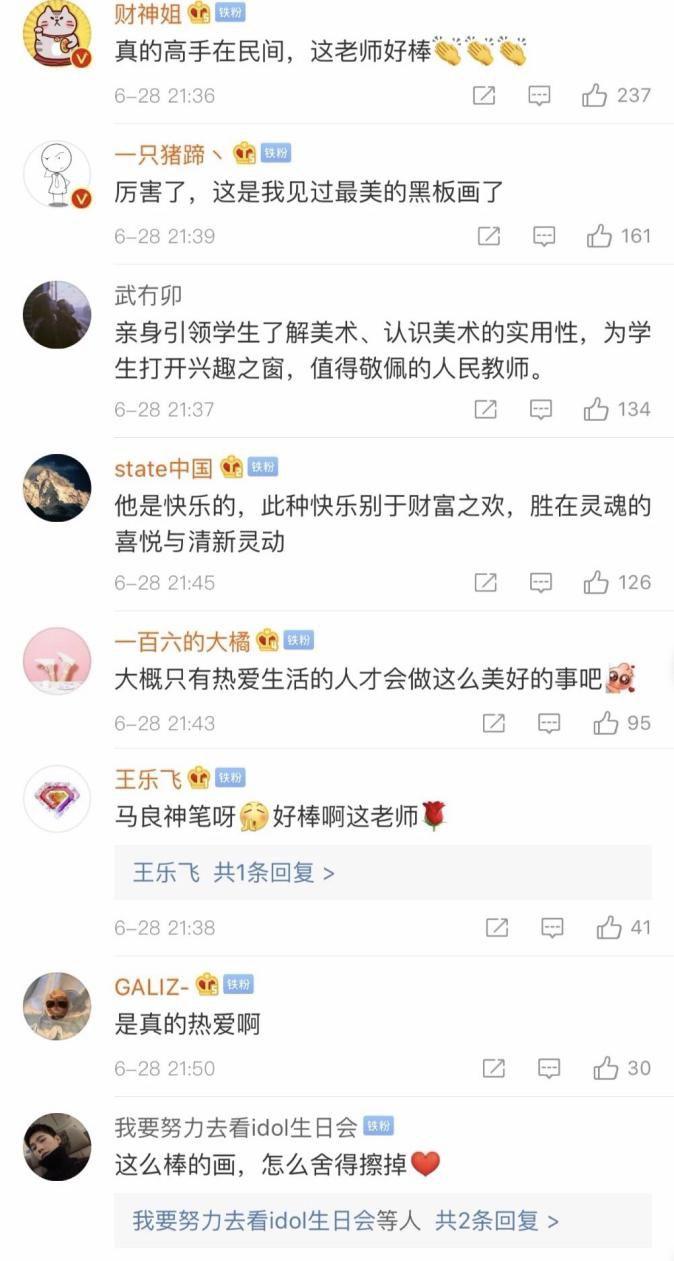Like 王乐飞's comment with 41 likes
The image size is (674, 1261).
tap(609, 928)
